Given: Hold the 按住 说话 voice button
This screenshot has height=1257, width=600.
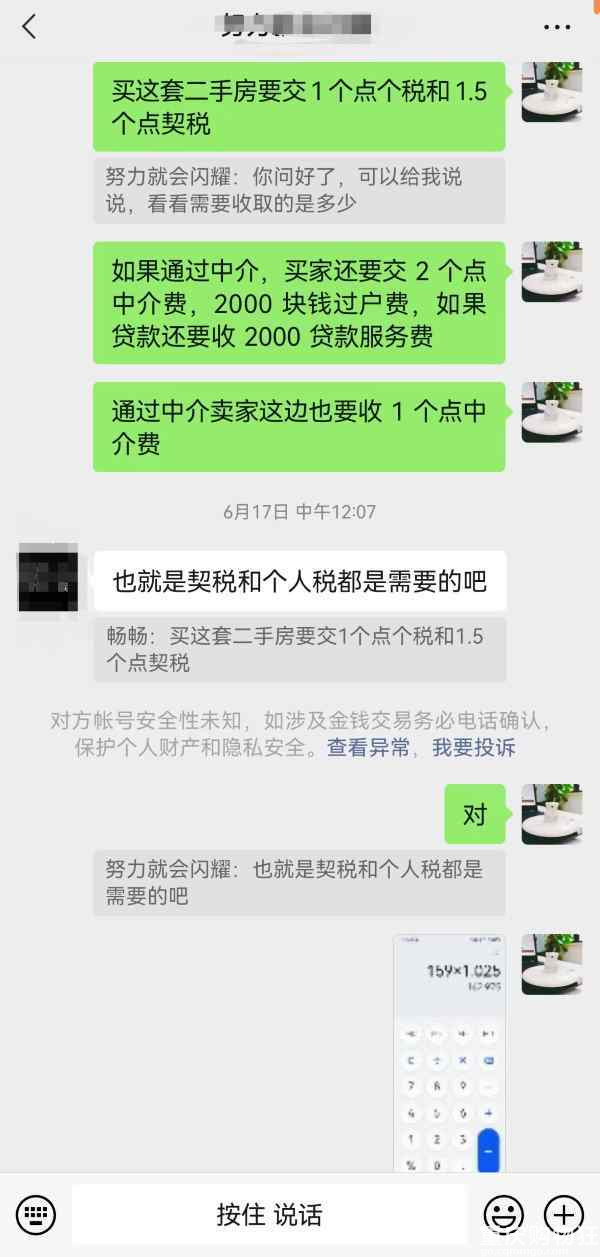Looking at the screenshot, I should point(270,1215).
